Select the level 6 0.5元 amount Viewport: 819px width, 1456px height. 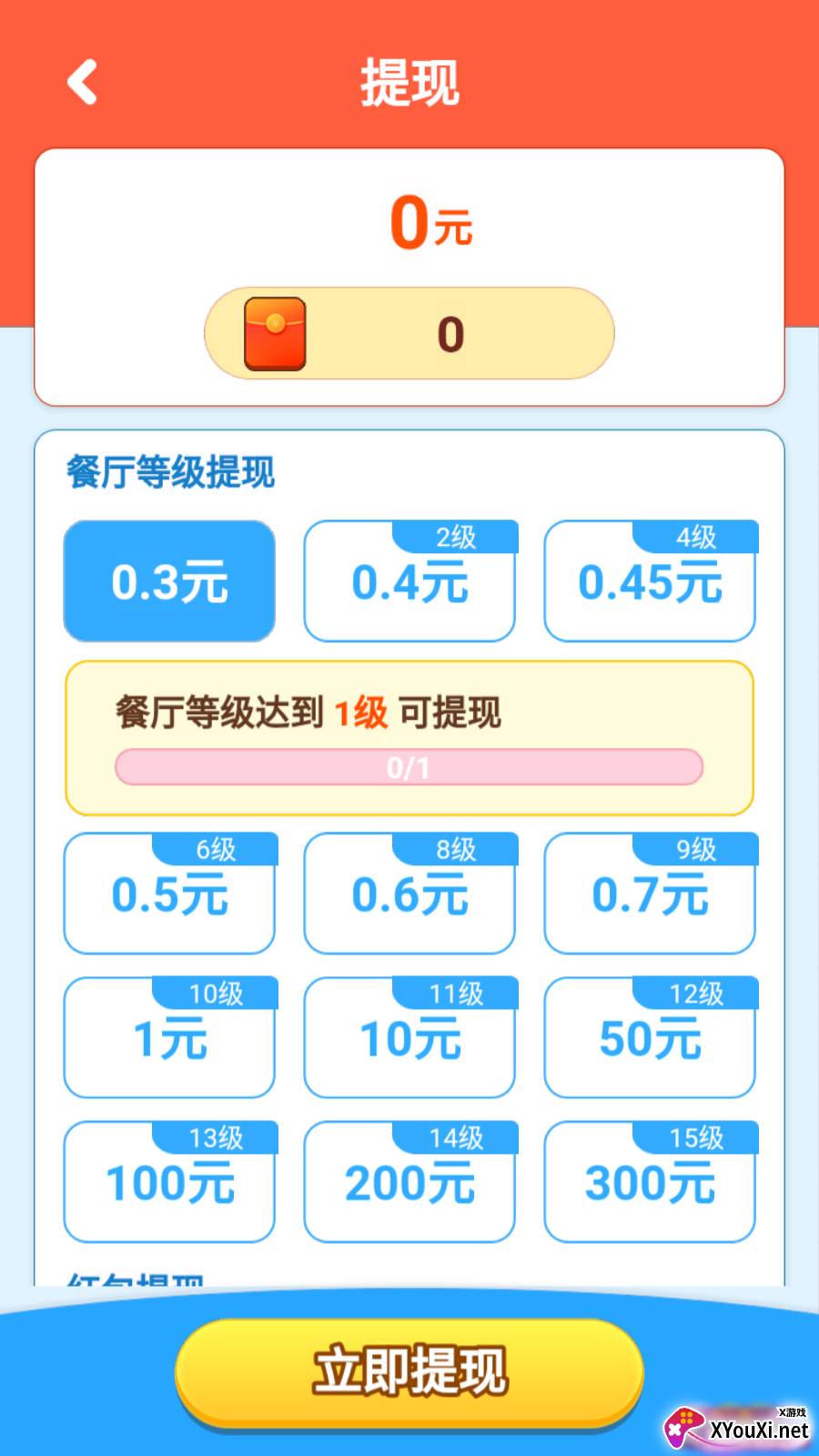click(x=169, y=894)
